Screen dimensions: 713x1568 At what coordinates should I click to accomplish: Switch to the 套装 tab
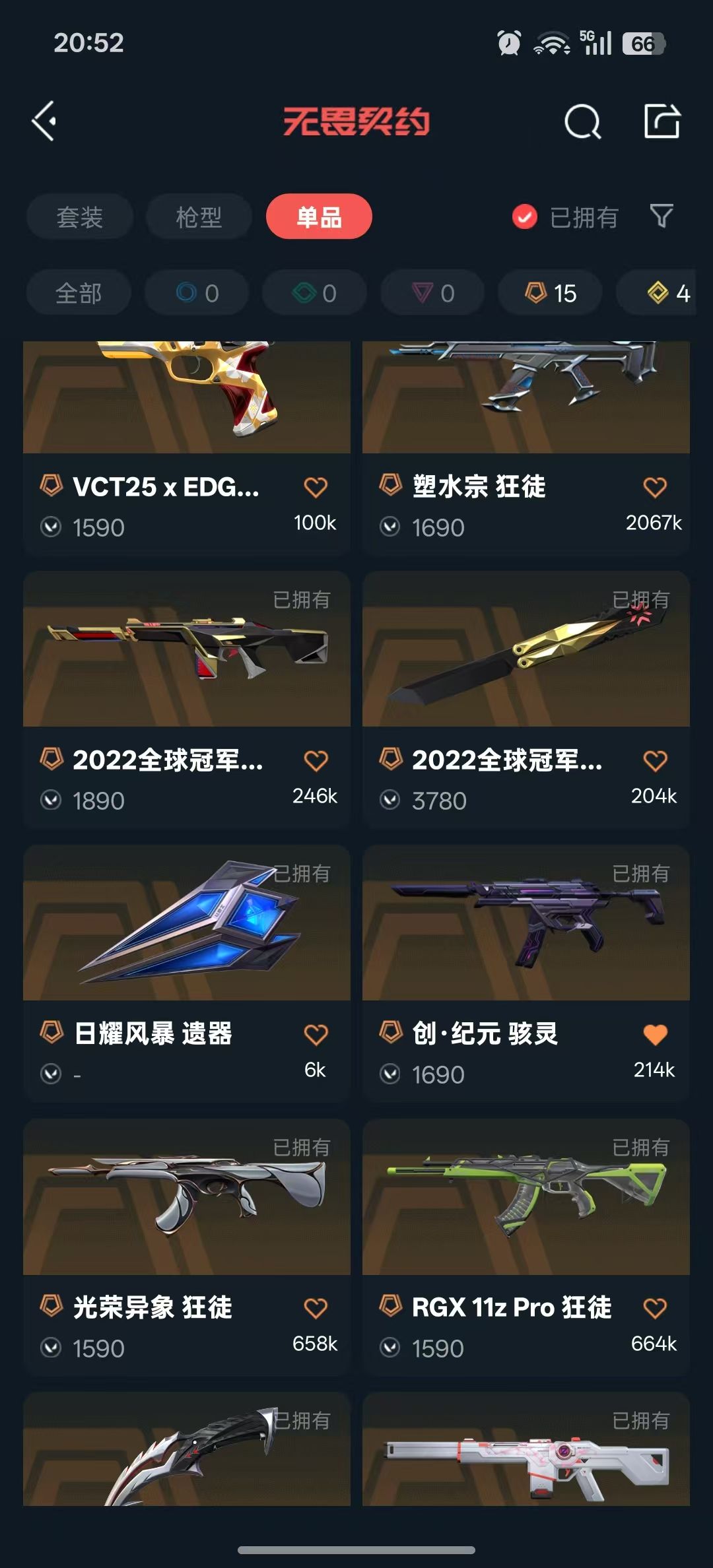(x=79, y=216)
